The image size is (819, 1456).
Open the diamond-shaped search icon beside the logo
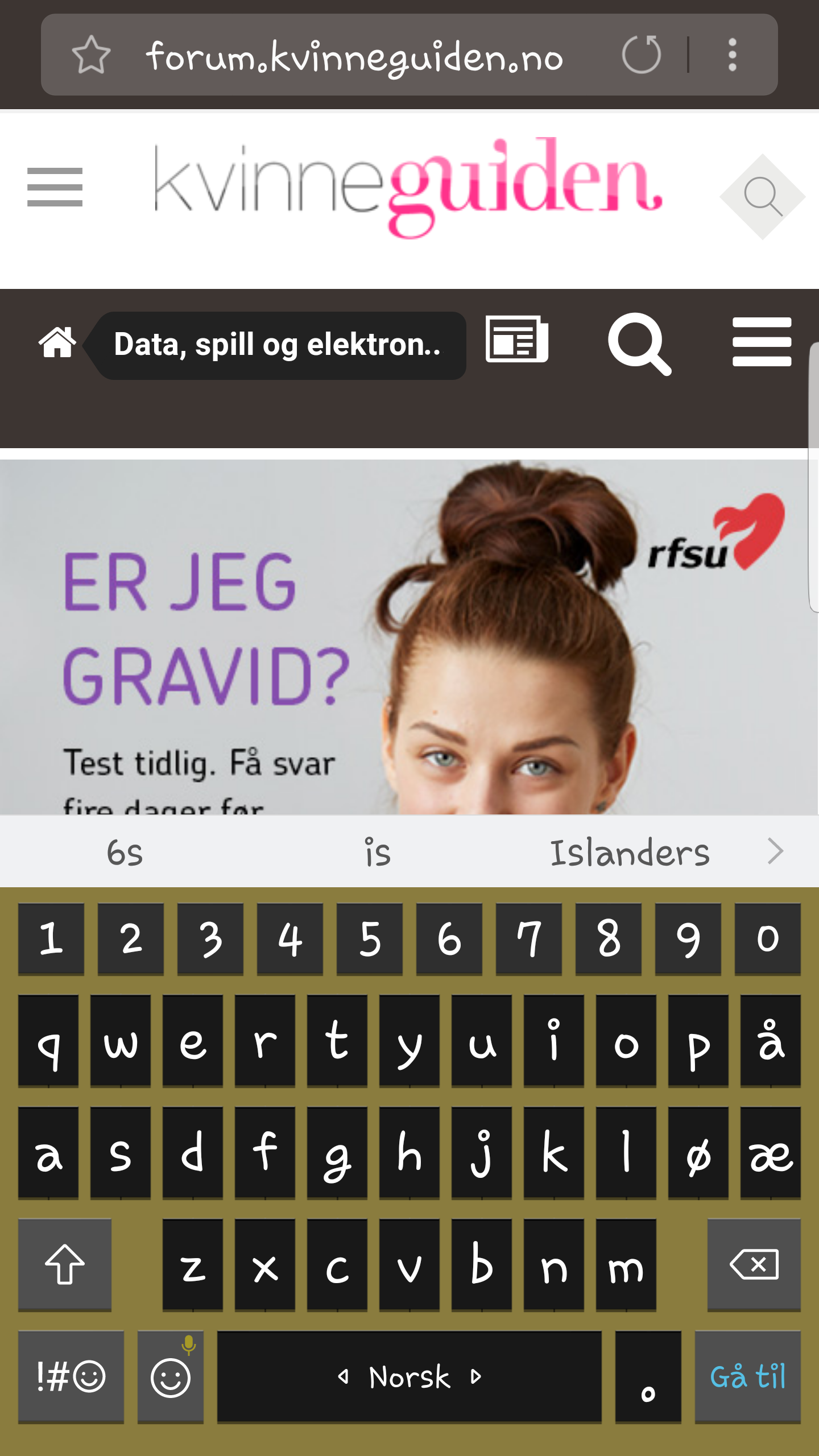click(x=763, y=197)
